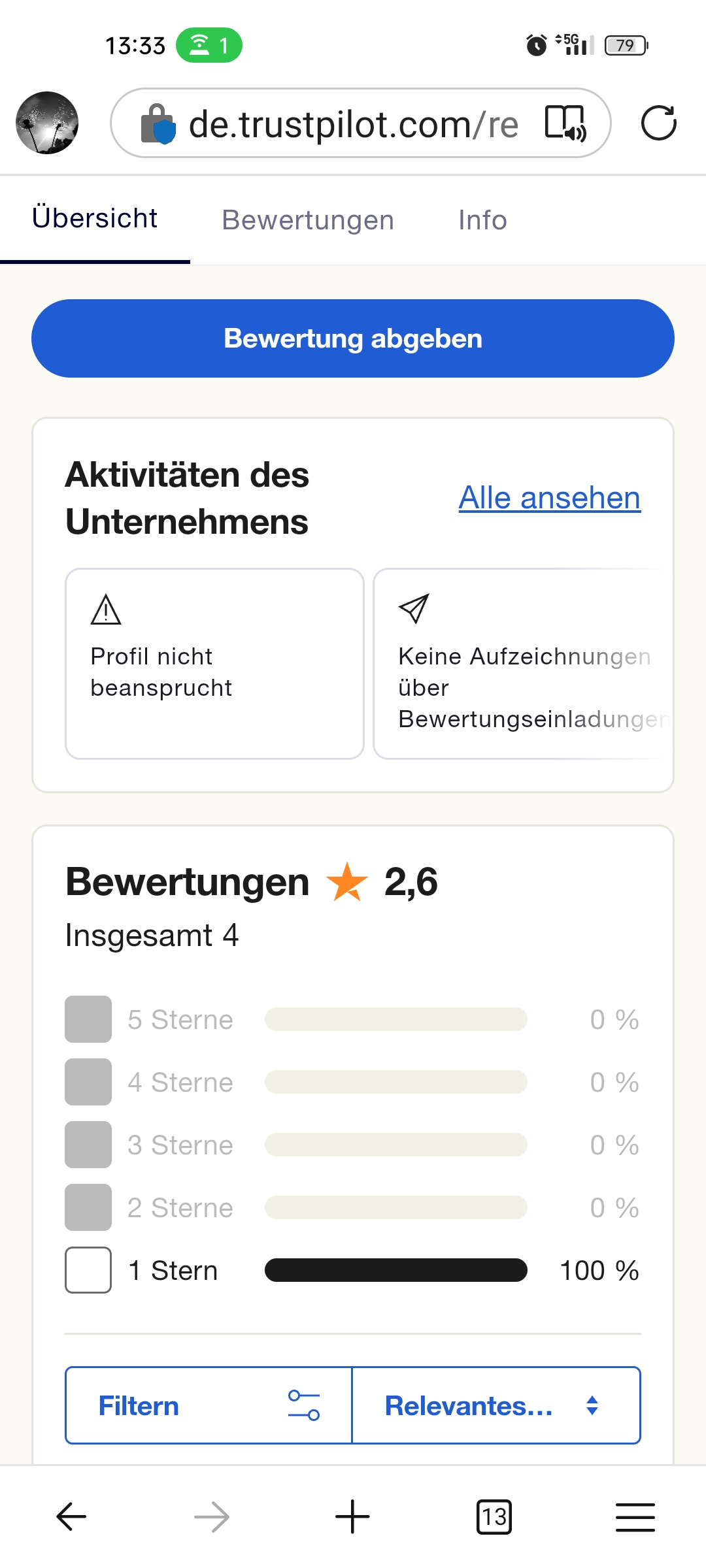Open Keine Aufzeichnungen über Bewertungseinladungen card
This screenshot has width=706, height=1568.
pos(523,663)
